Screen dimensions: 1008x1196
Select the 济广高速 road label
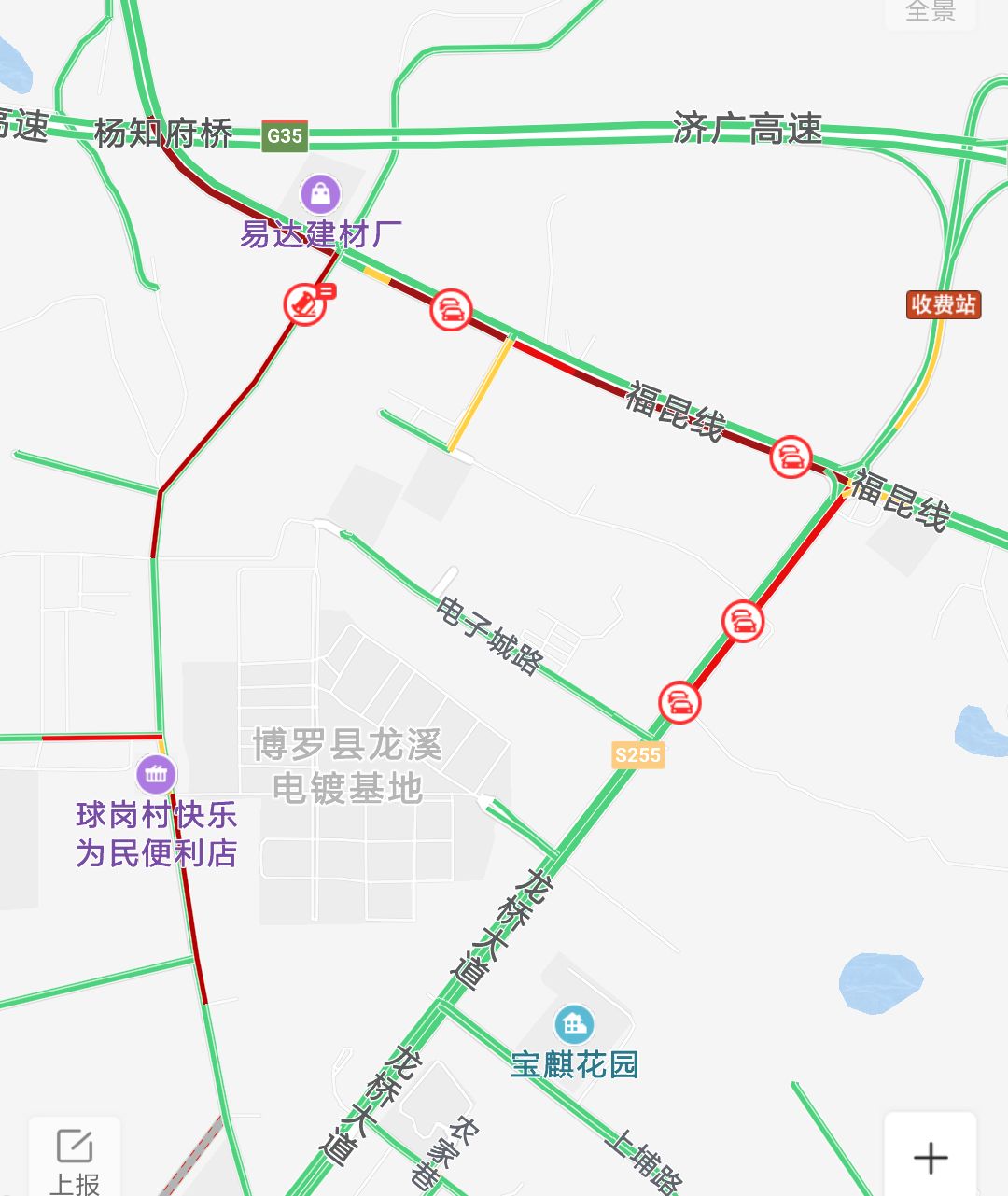749,131
